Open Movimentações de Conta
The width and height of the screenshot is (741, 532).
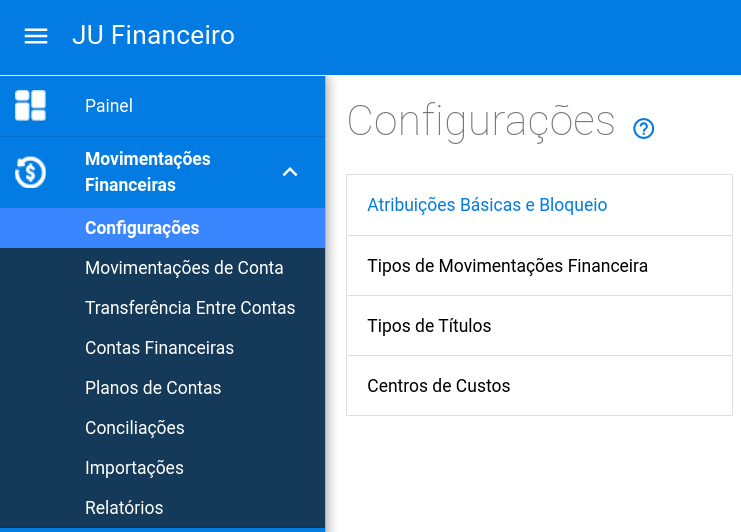tap(184, 268)
